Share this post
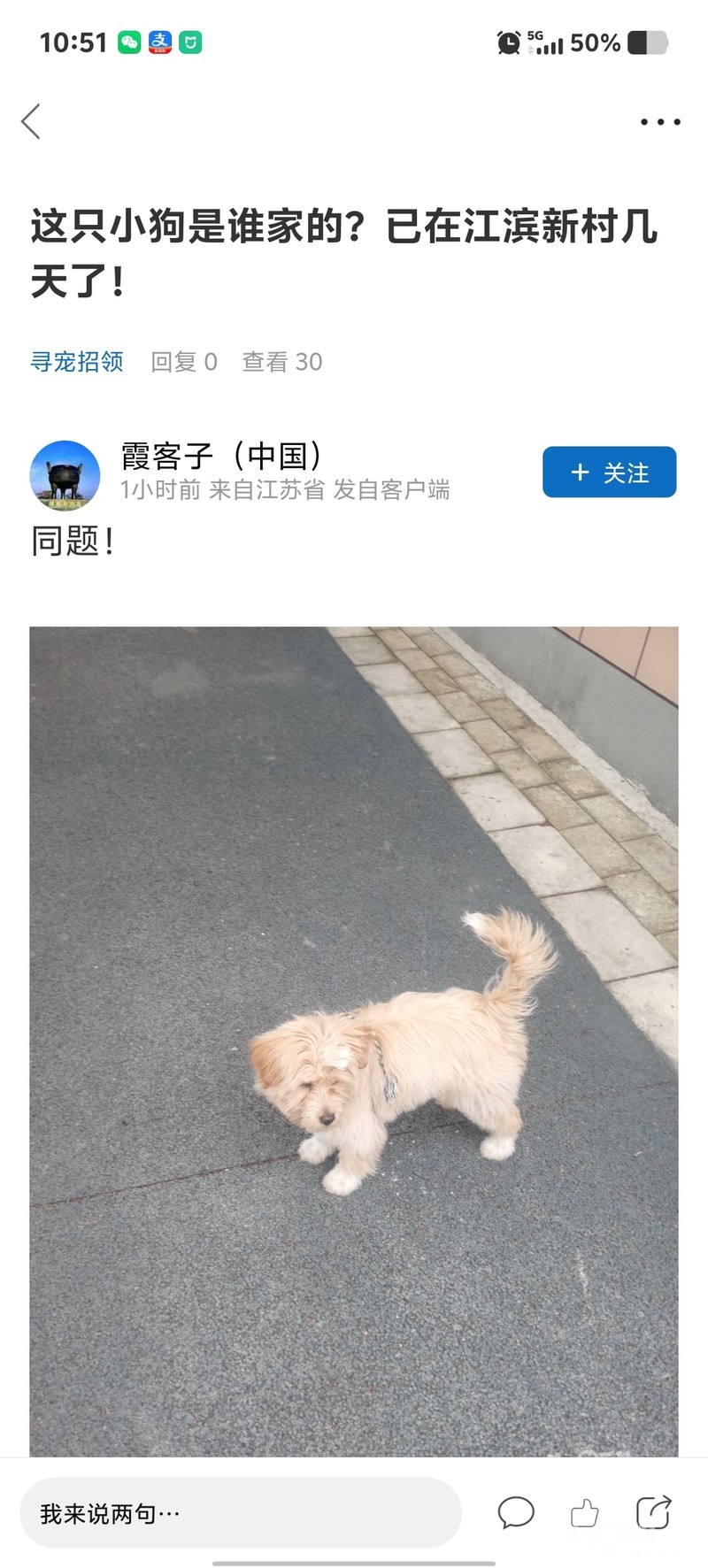Viewport: 708px width, 1568px height. click(x=653, y=1513)
